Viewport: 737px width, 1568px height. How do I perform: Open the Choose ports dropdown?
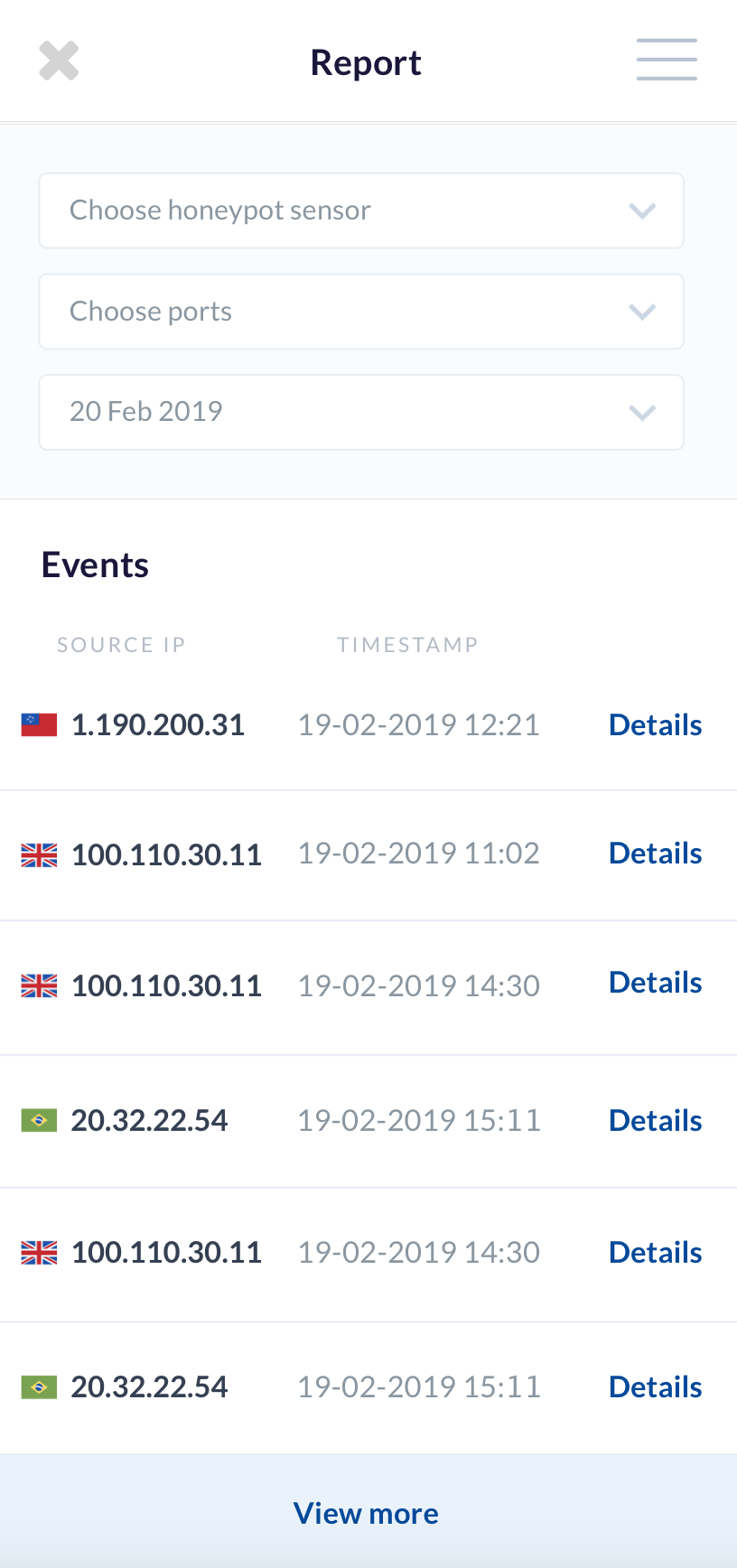point(361,312)
